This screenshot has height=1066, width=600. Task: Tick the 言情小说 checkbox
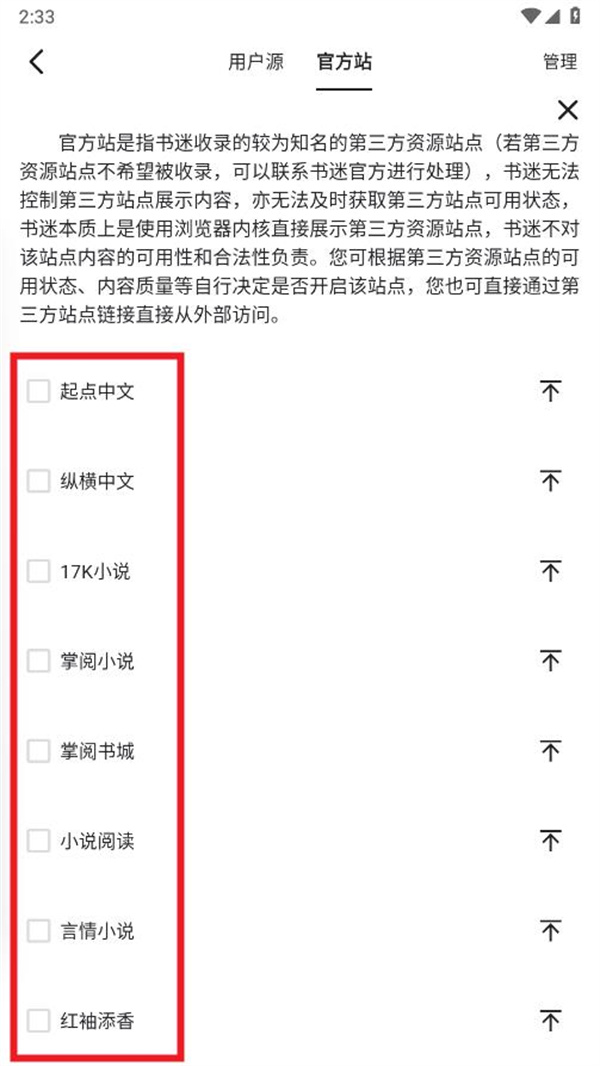tap(38, 931)
